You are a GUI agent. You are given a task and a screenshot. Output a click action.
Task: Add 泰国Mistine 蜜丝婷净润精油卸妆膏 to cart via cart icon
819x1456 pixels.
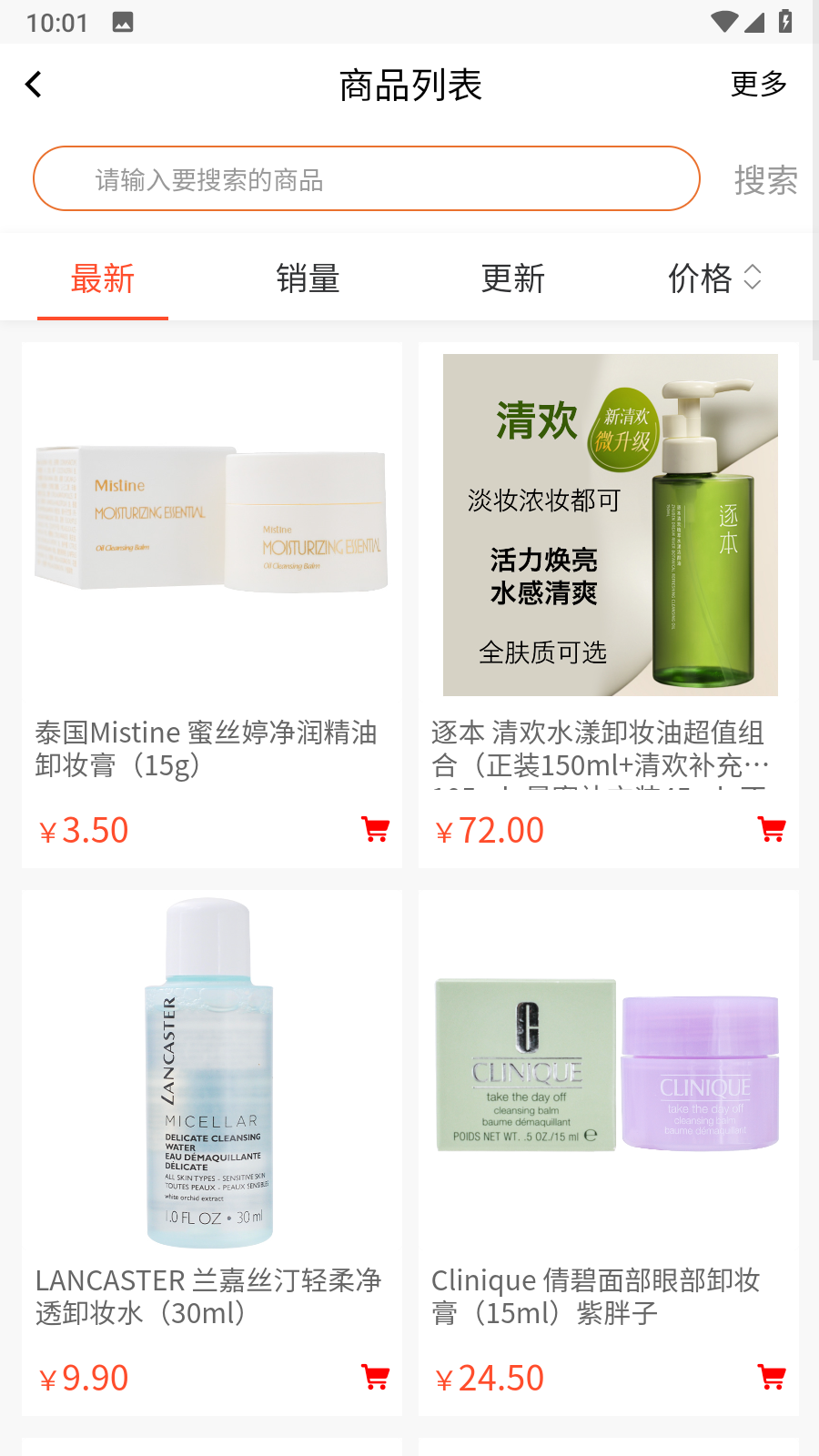376,829
